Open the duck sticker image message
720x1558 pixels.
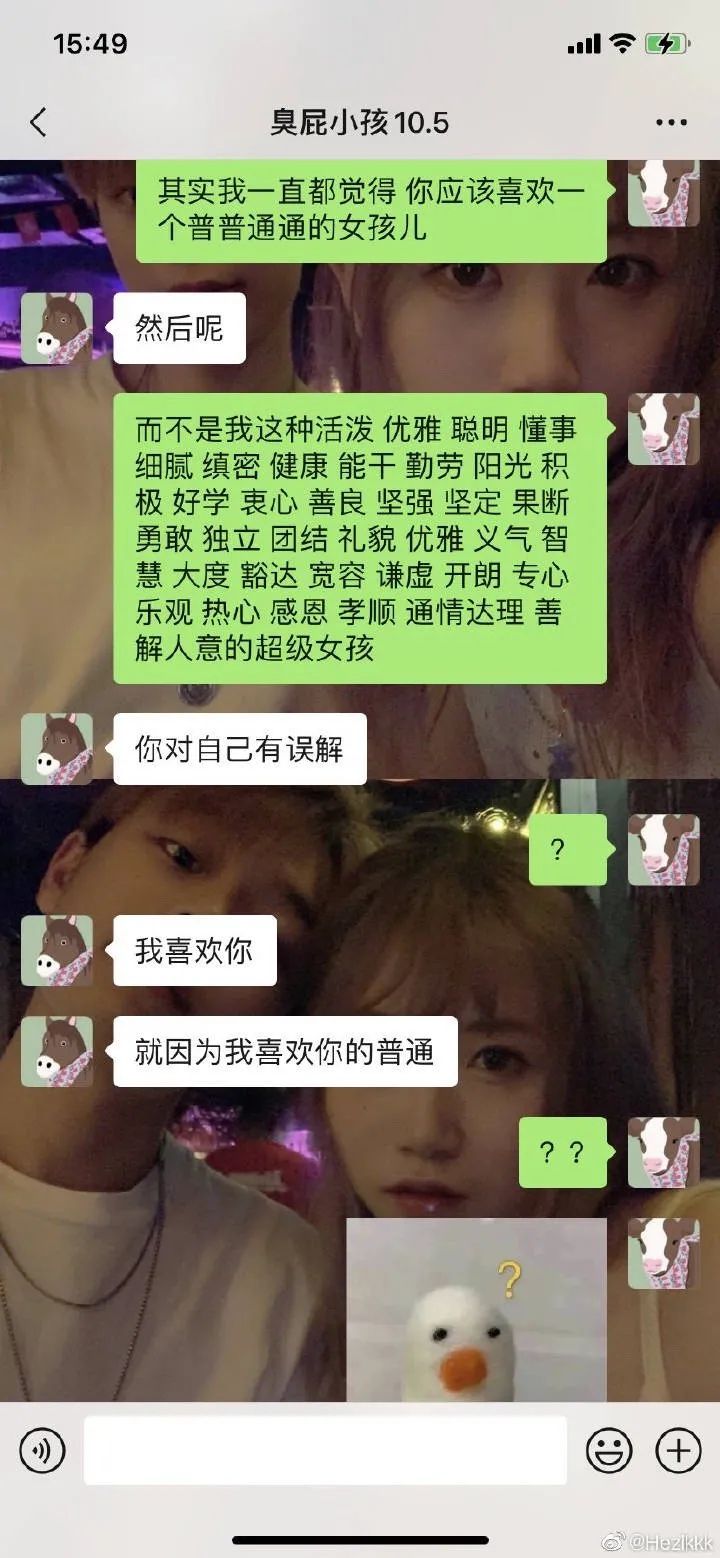coord(476,1308)
